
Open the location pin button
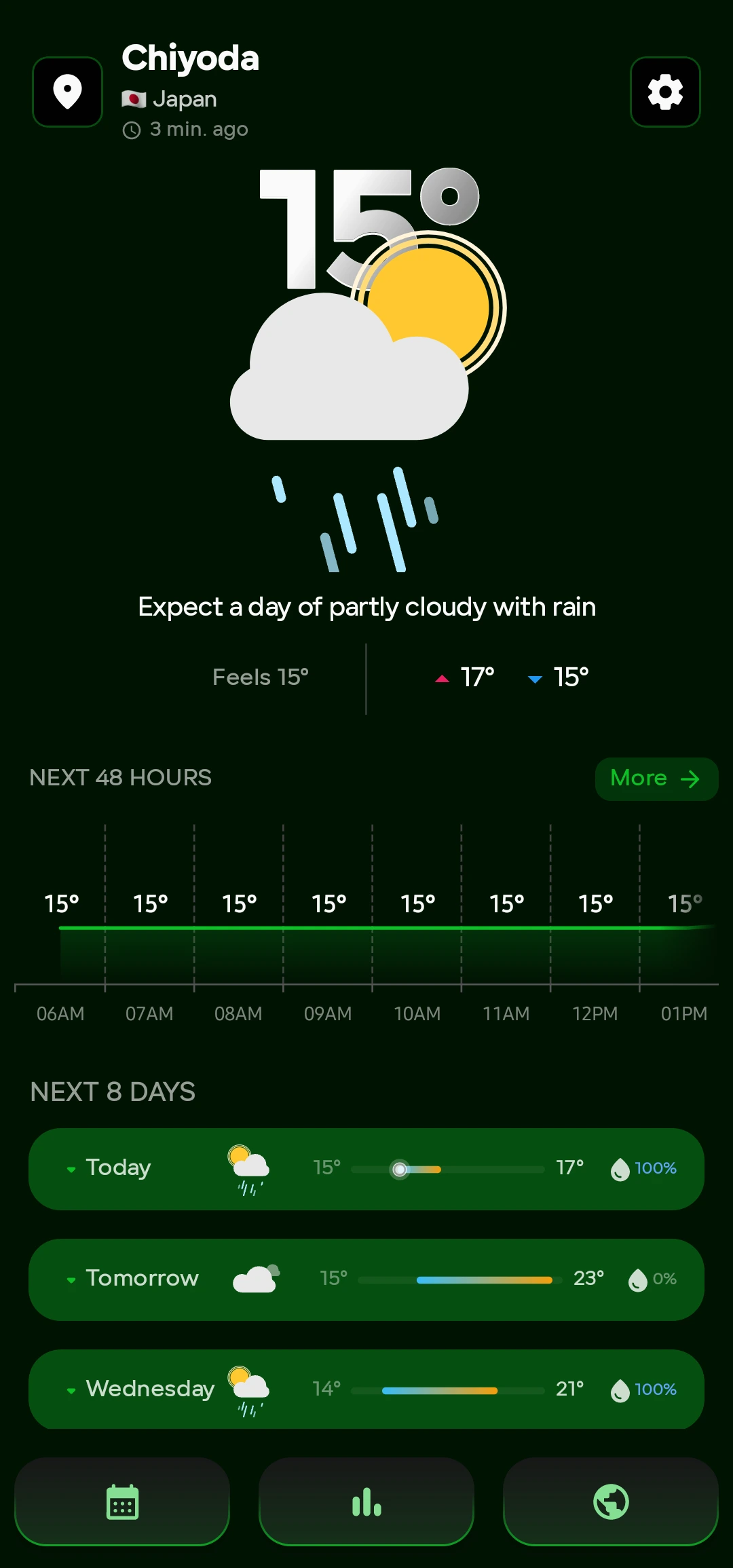[67, 92]
